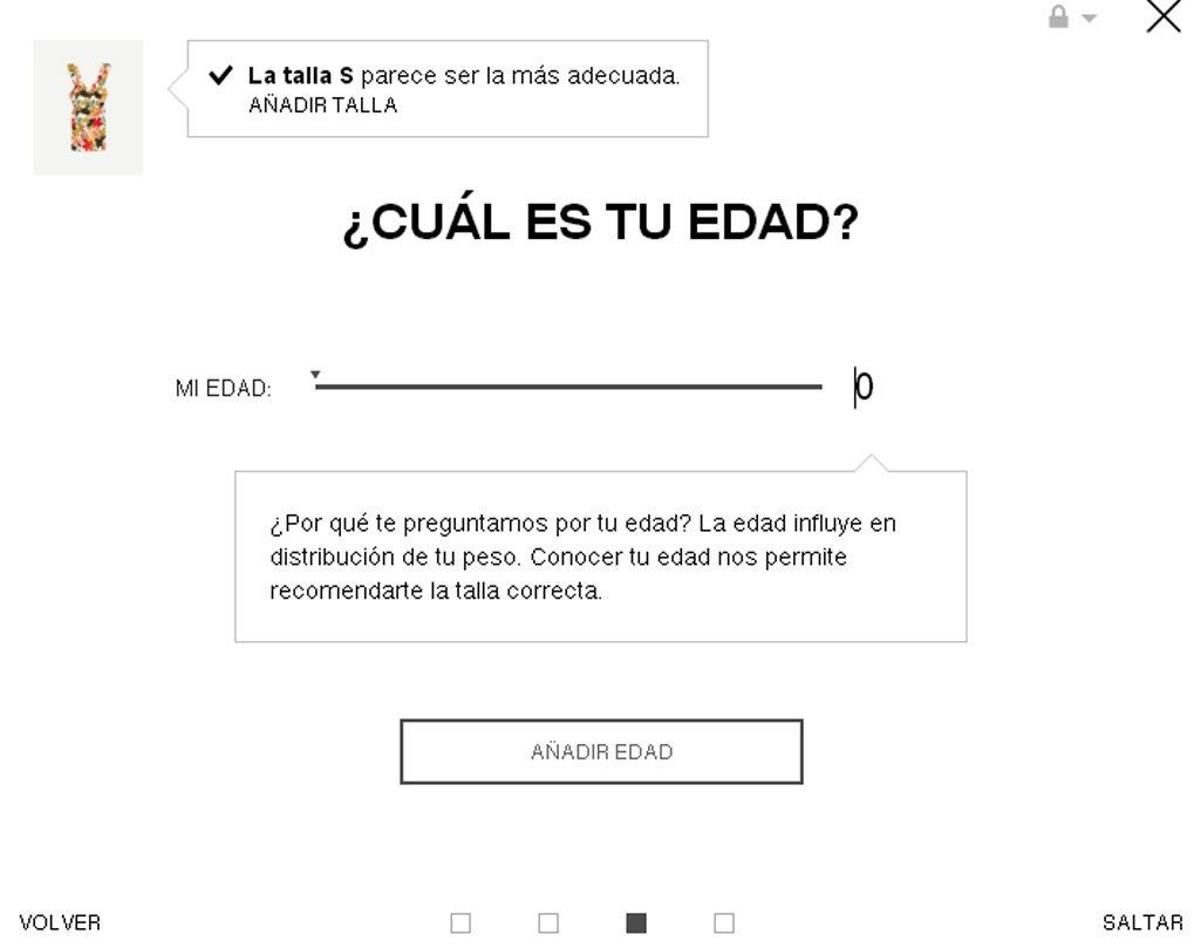Open the lock privacy dropdown
Screen dimensions: 1200x948
(x=1071, y=18)
